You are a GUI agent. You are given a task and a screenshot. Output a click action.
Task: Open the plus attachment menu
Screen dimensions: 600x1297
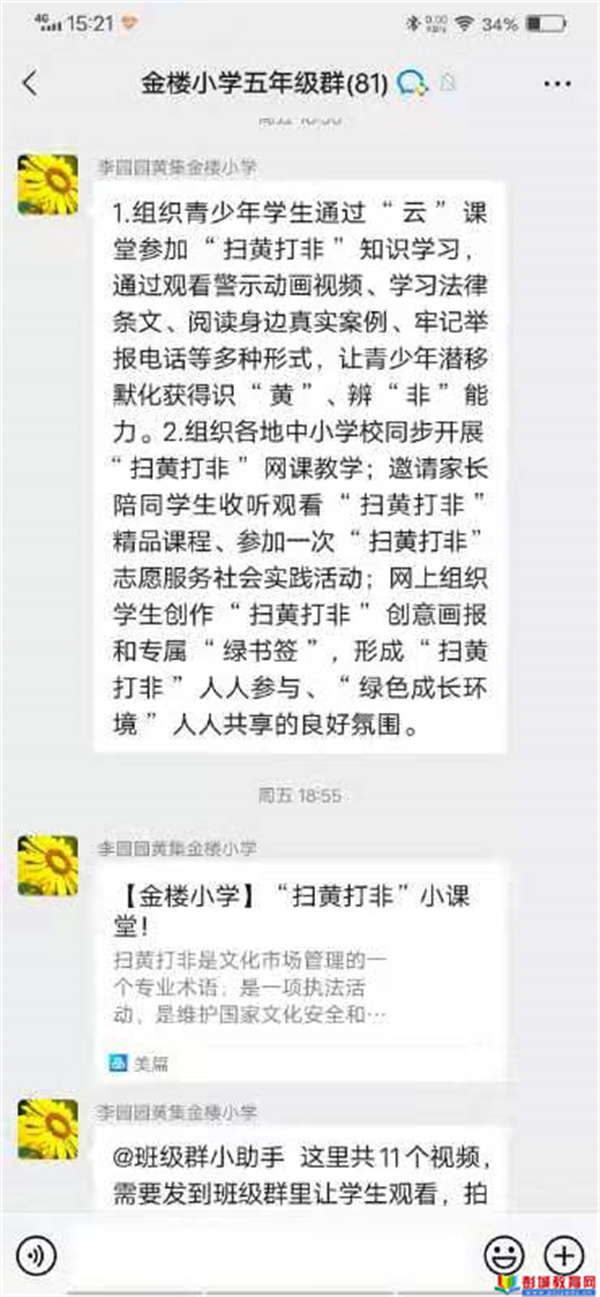click(x=563, y=1253)
